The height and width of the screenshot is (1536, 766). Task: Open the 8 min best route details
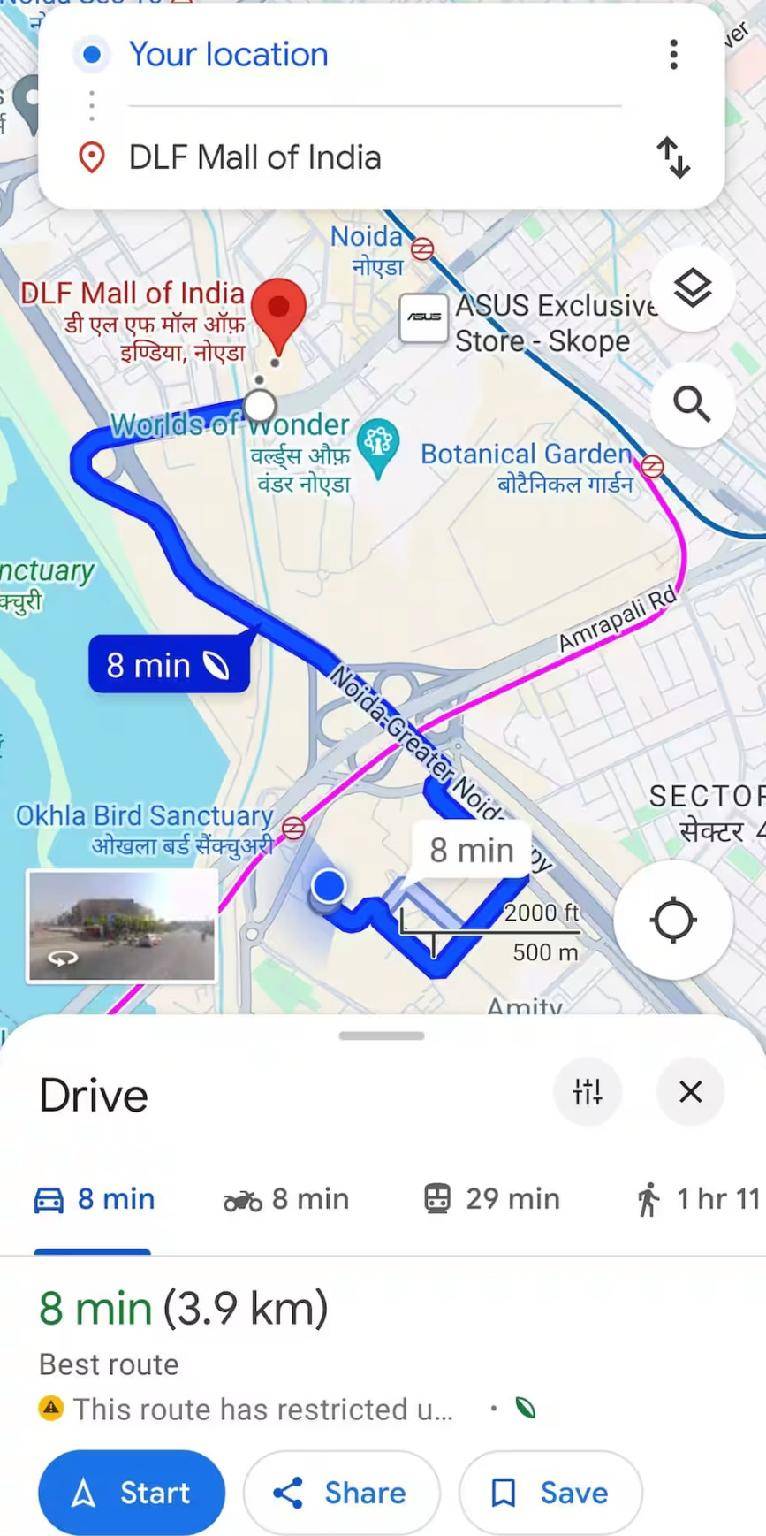[184, 1309]
